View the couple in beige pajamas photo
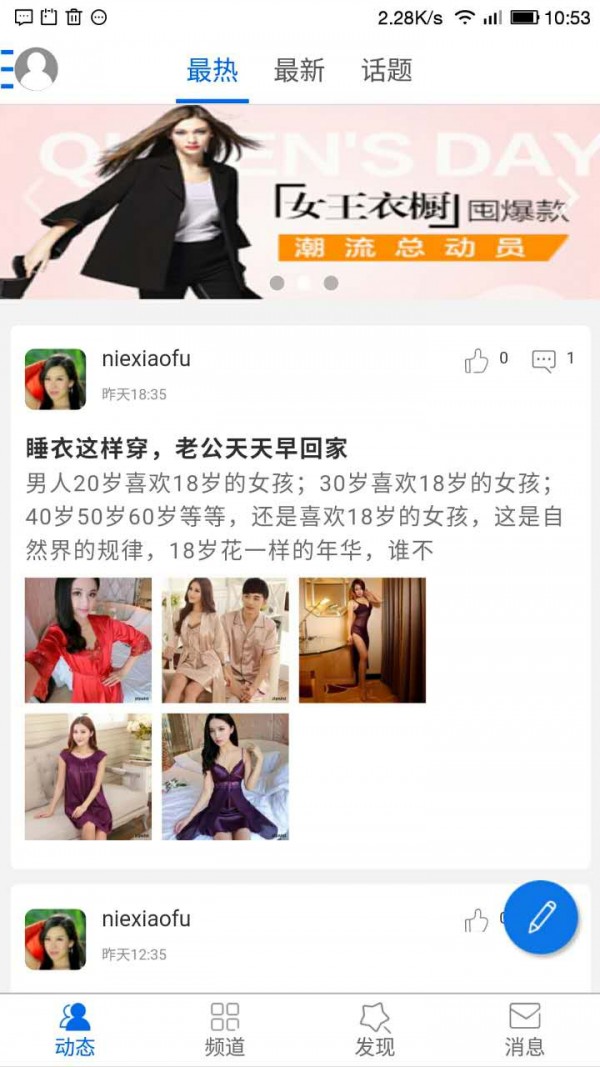This screenshot has width=600, height=1067. 225,640
